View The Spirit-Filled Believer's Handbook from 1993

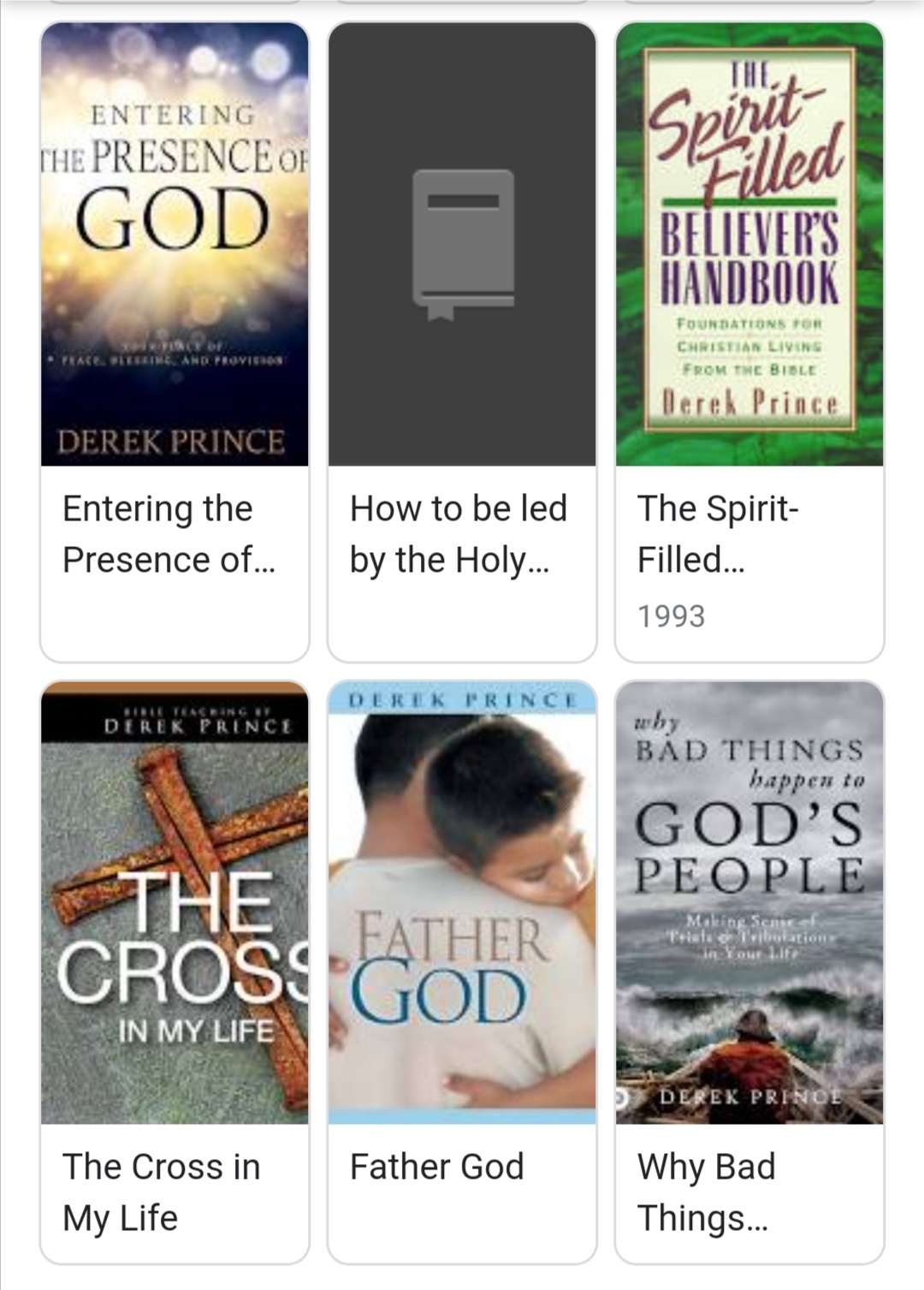point(749,341)
